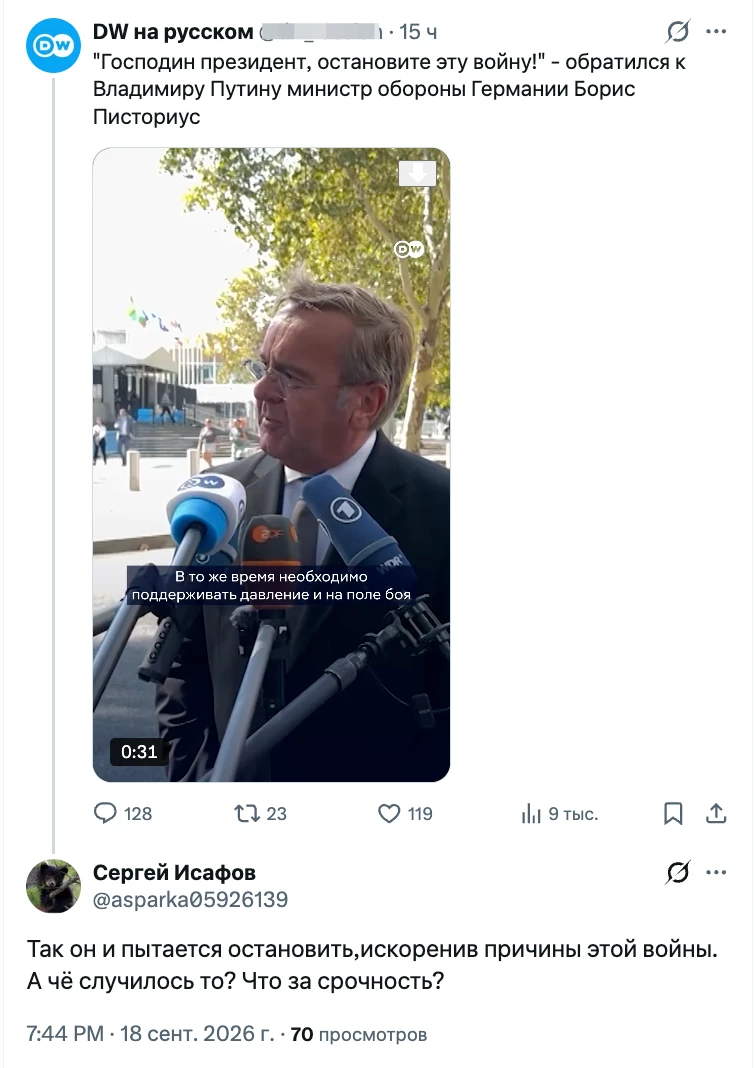Tap the Grok icon on Сергей Исафов's reply

click(677, 873)
